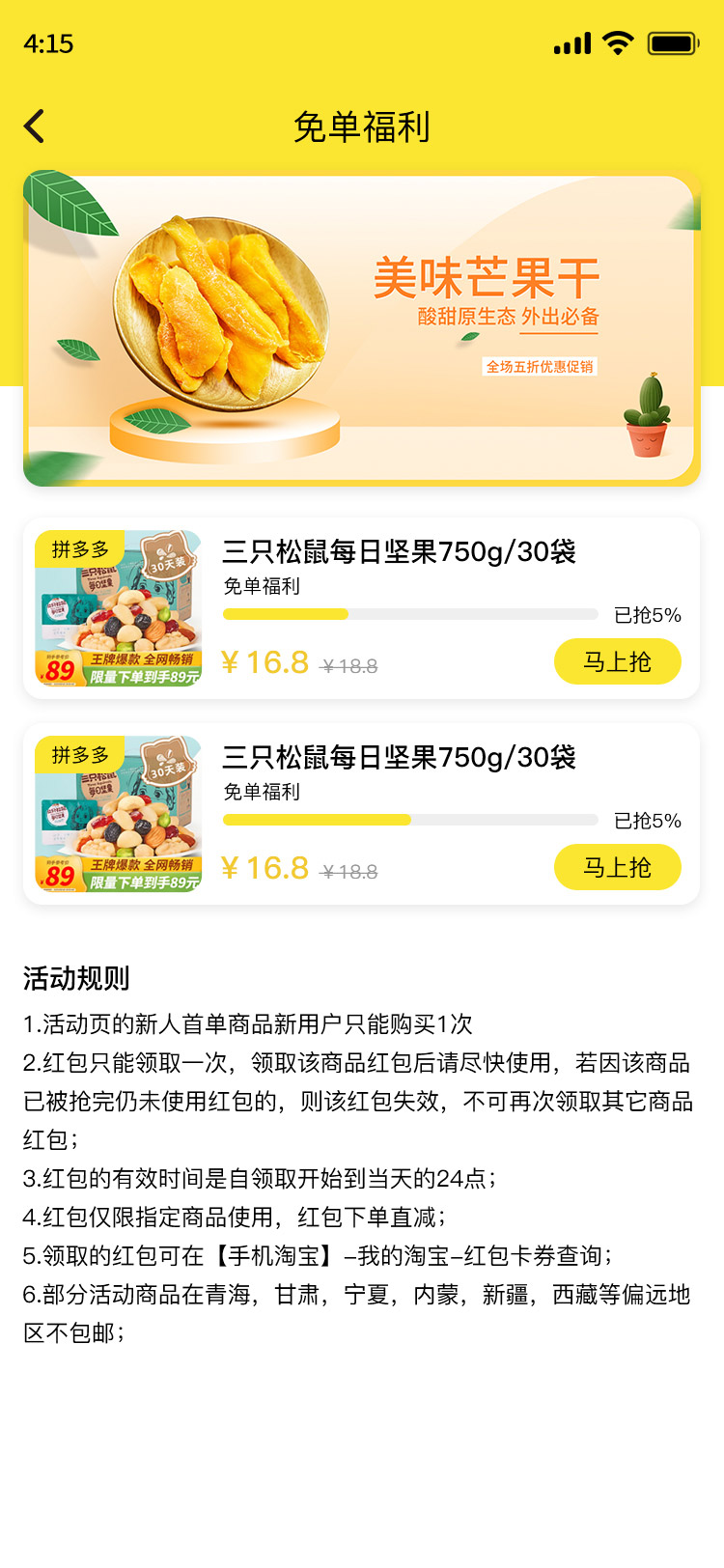Open the 美味芒果干 promotional banner
This screenshot has width=724, height=1568.
tap(361, 328)
